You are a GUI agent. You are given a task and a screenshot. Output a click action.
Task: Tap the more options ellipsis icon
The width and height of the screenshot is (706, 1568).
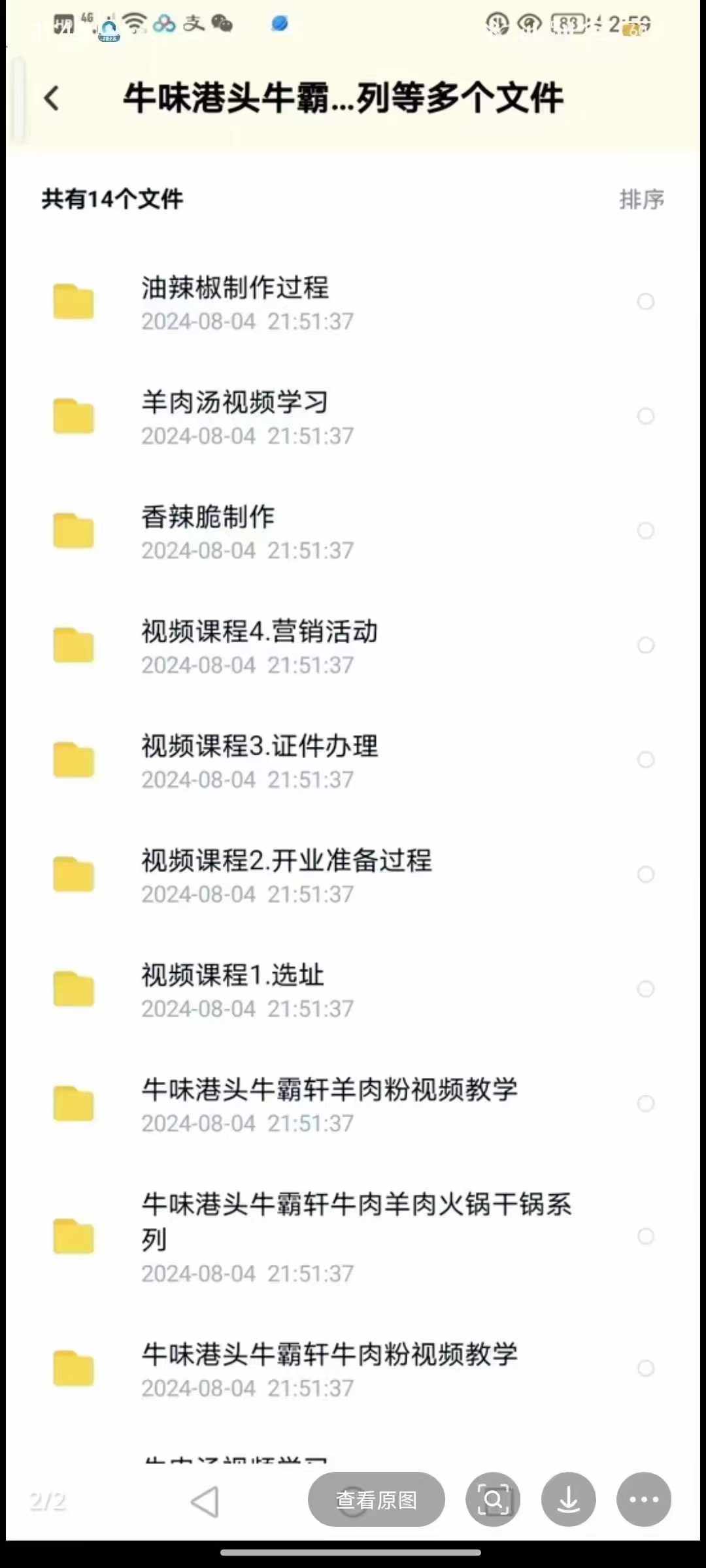[x=644, y=1500]
